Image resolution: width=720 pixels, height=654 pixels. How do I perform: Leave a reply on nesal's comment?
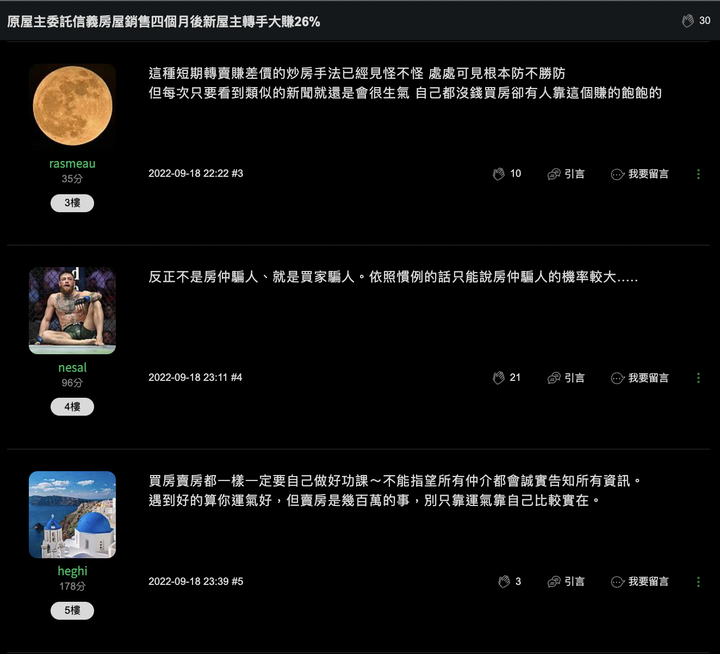640,378
